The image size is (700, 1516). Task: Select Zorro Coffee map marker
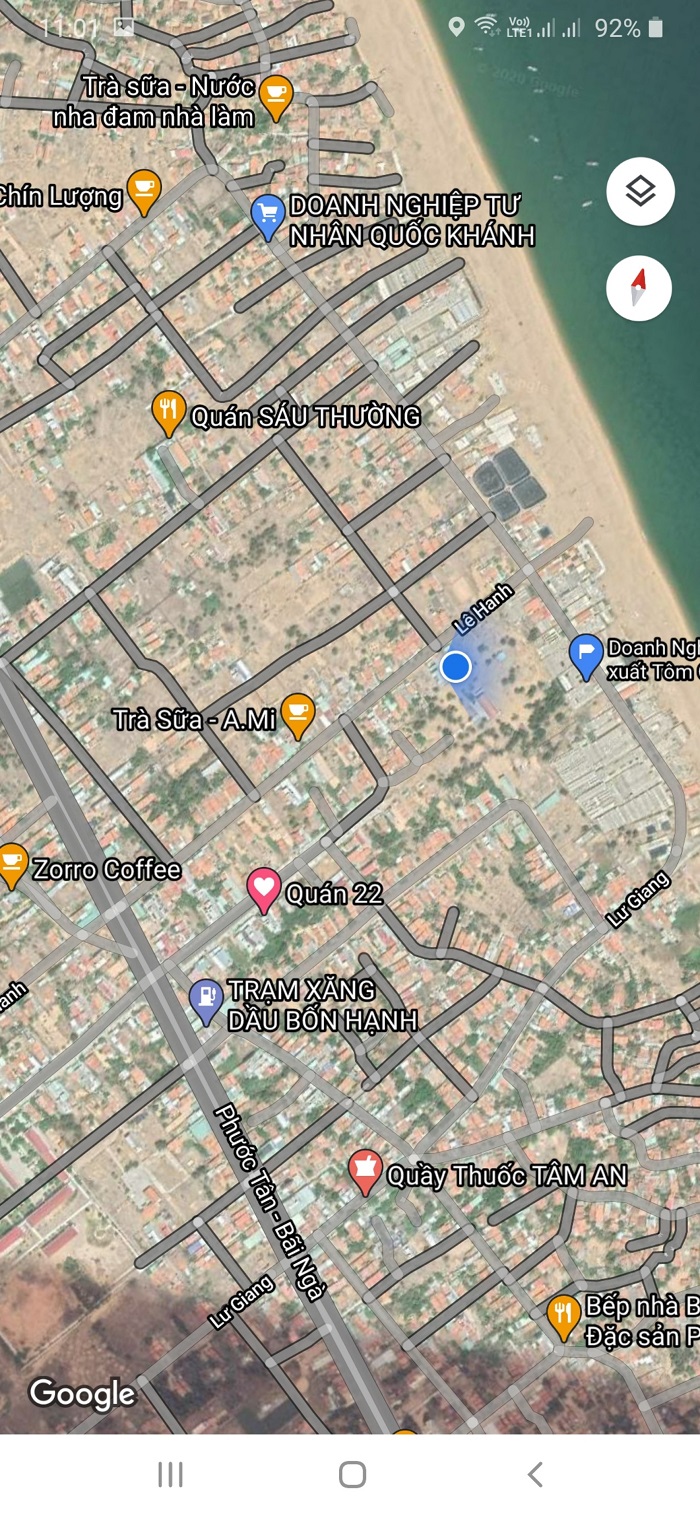click(12, 866)
